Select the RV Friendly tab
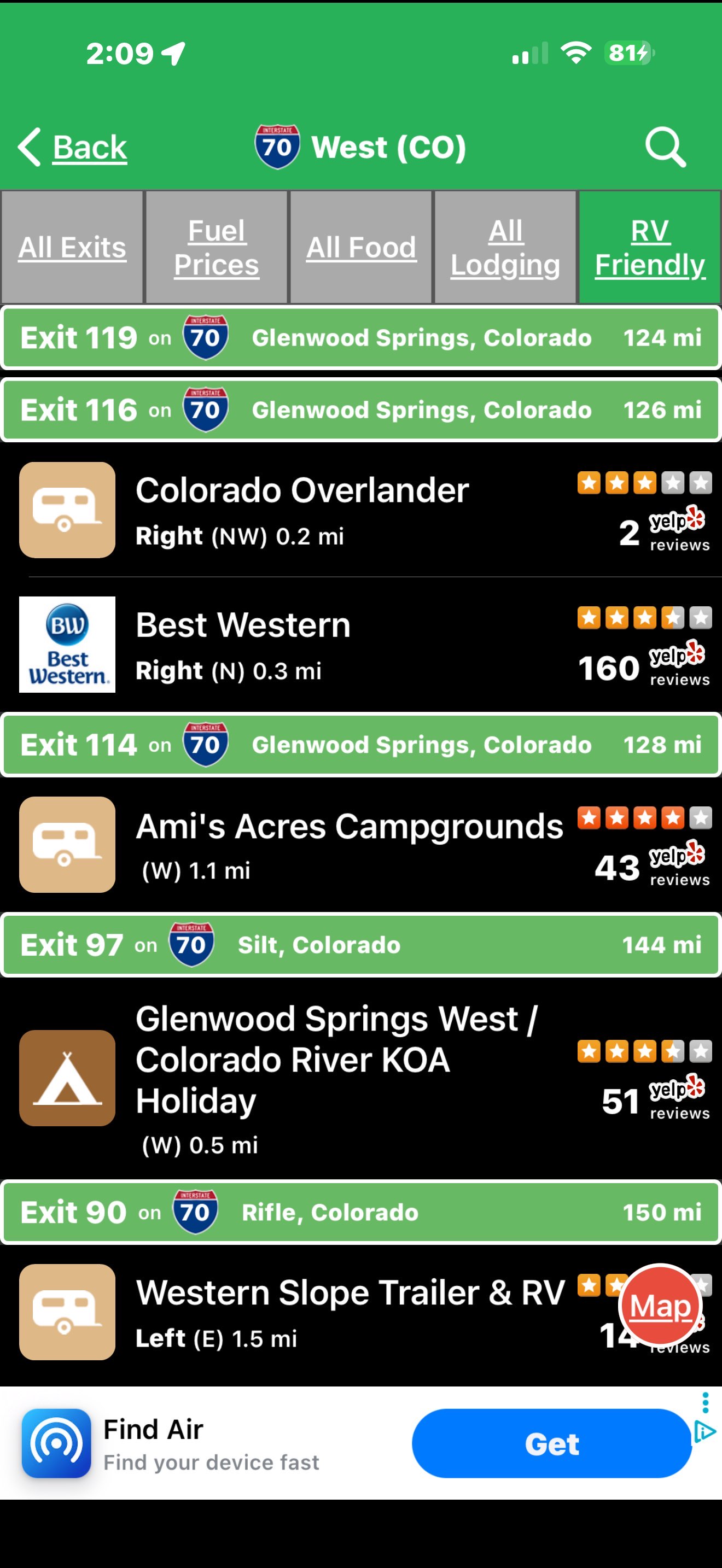Screen dimensions: 722x1568 point(650,247)
